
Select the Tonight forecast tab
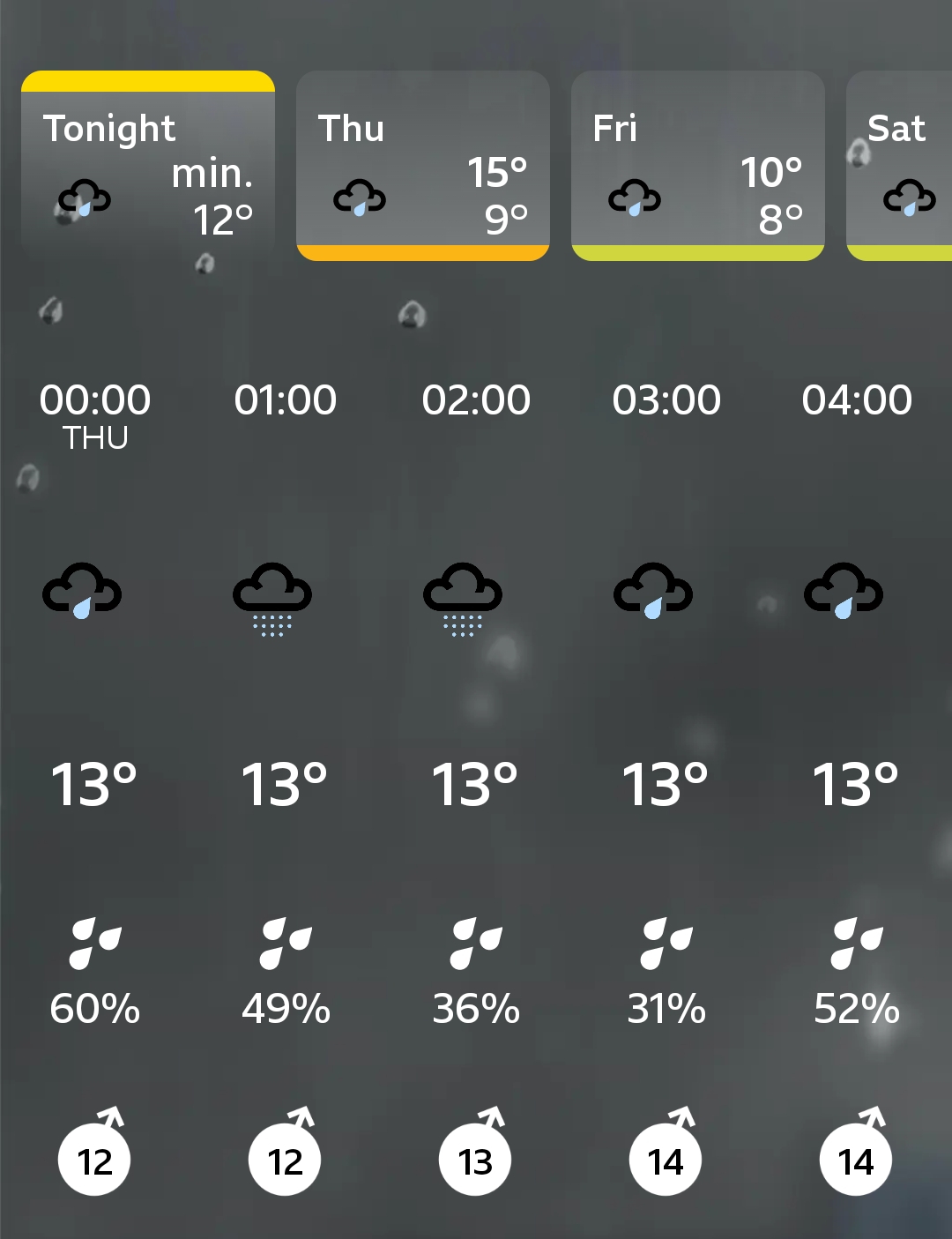(x=148, y=168)
